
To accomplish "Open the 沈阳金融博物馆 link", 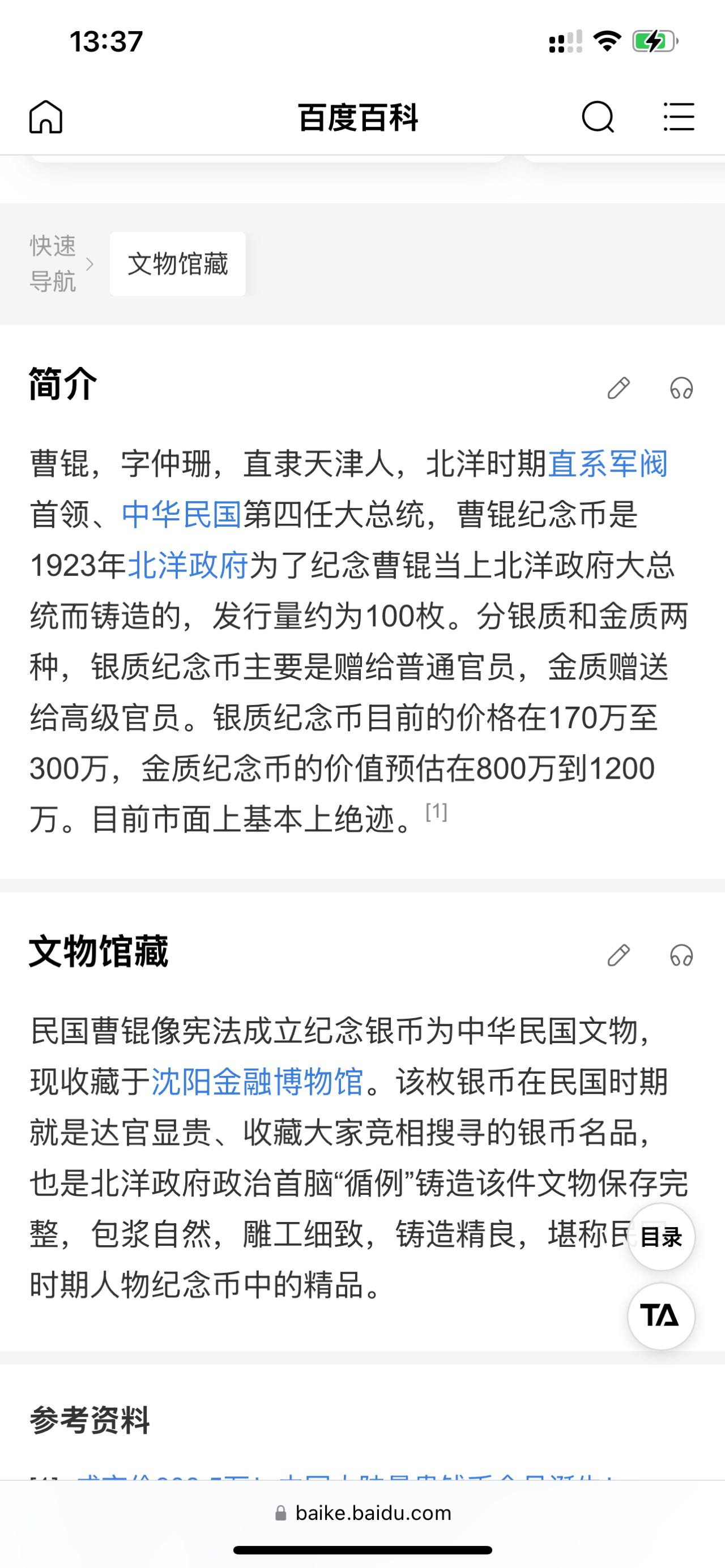I will coord(257,1082).
